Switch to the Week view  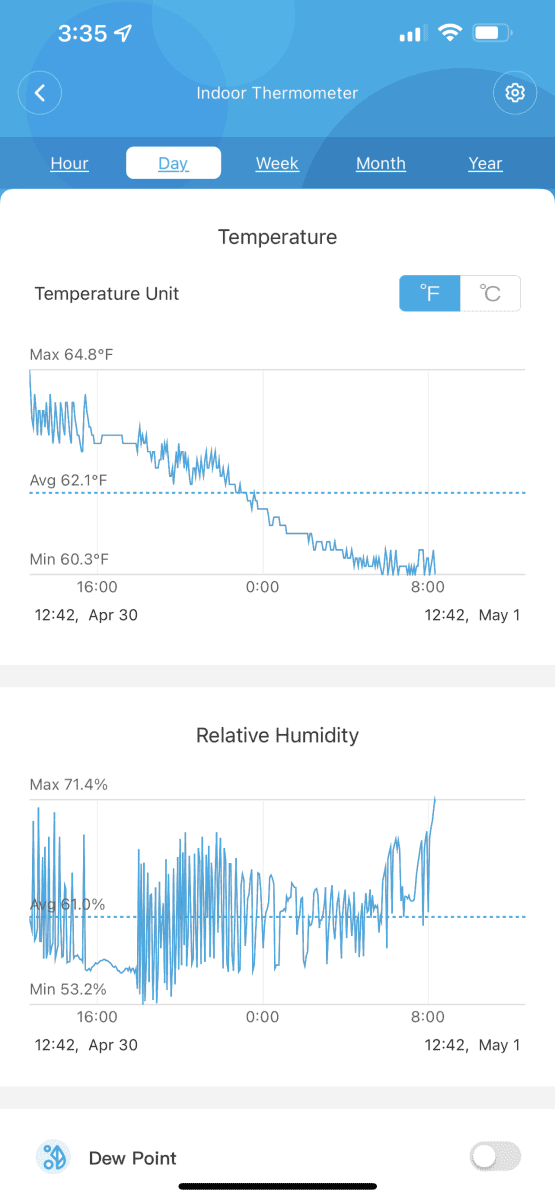pos(277,163)
